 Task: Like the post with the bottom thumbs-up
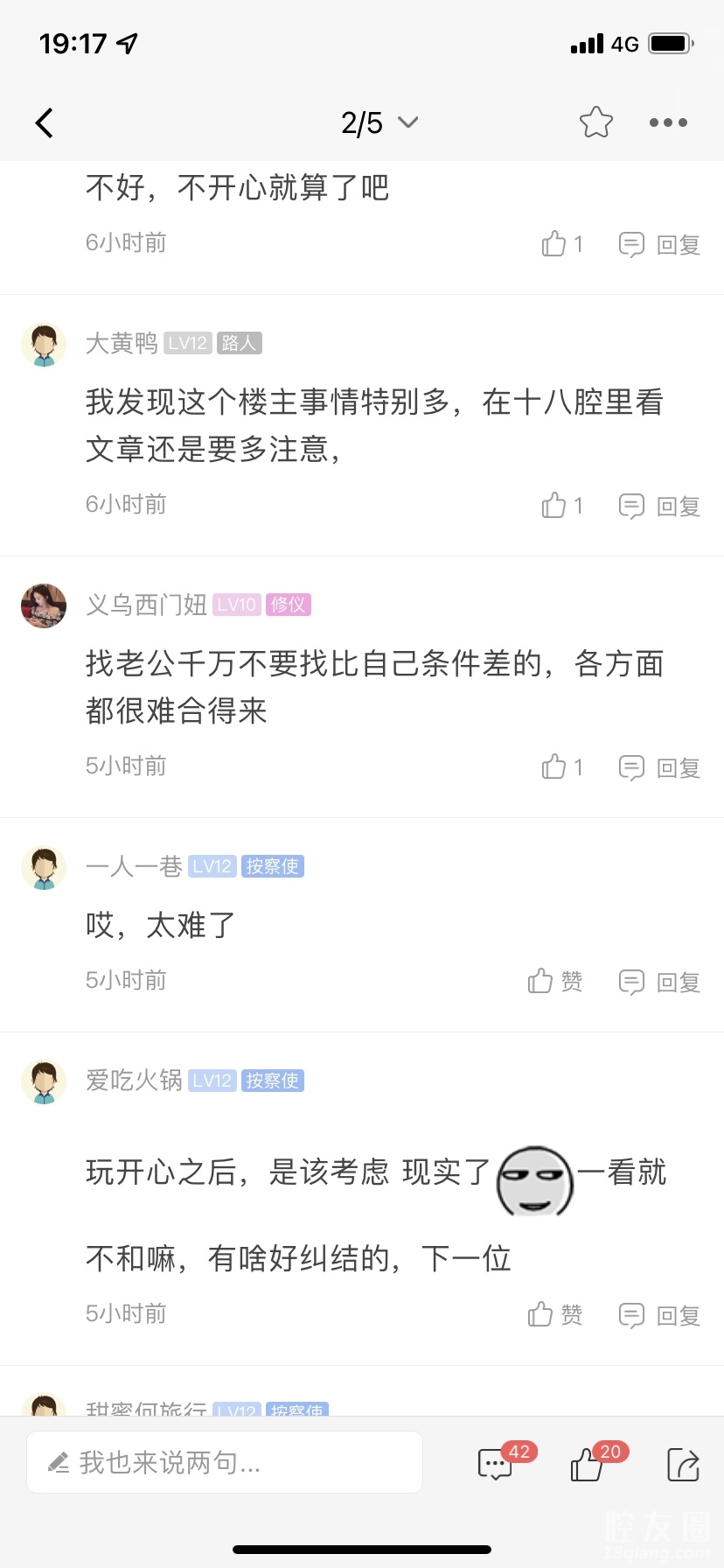tap(588, 1463)
